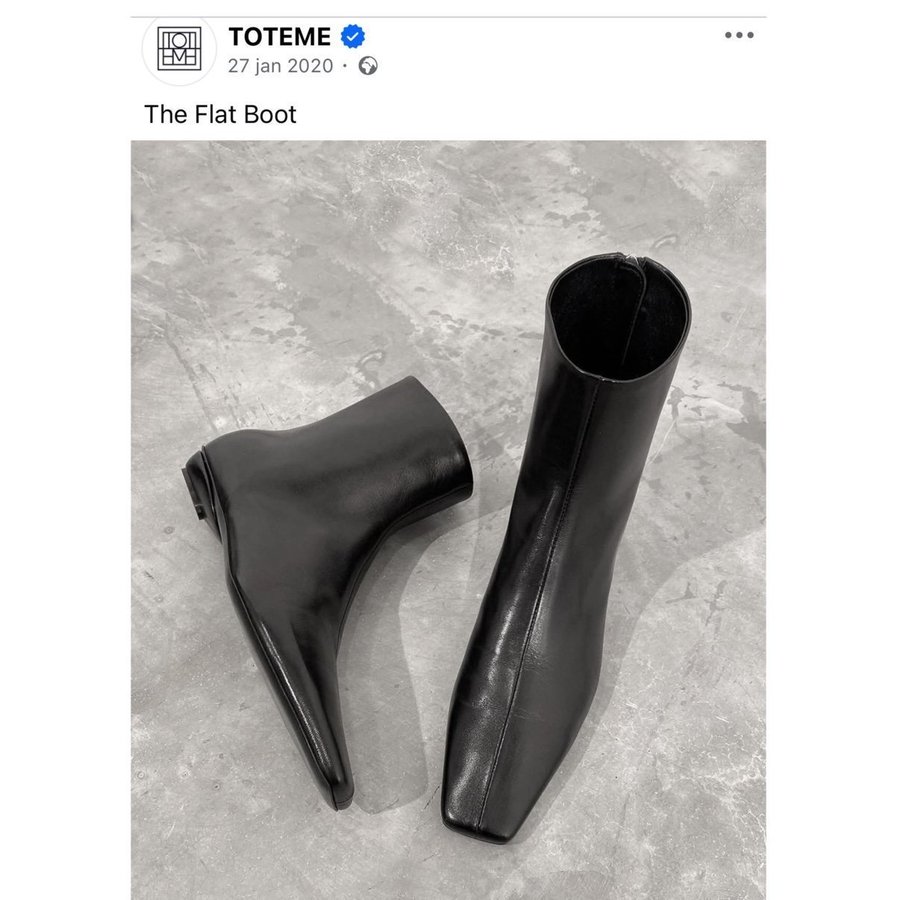Open TOTEME's profile from its avatar
This screenshot has height=900, width=900.
coord(180,50)
